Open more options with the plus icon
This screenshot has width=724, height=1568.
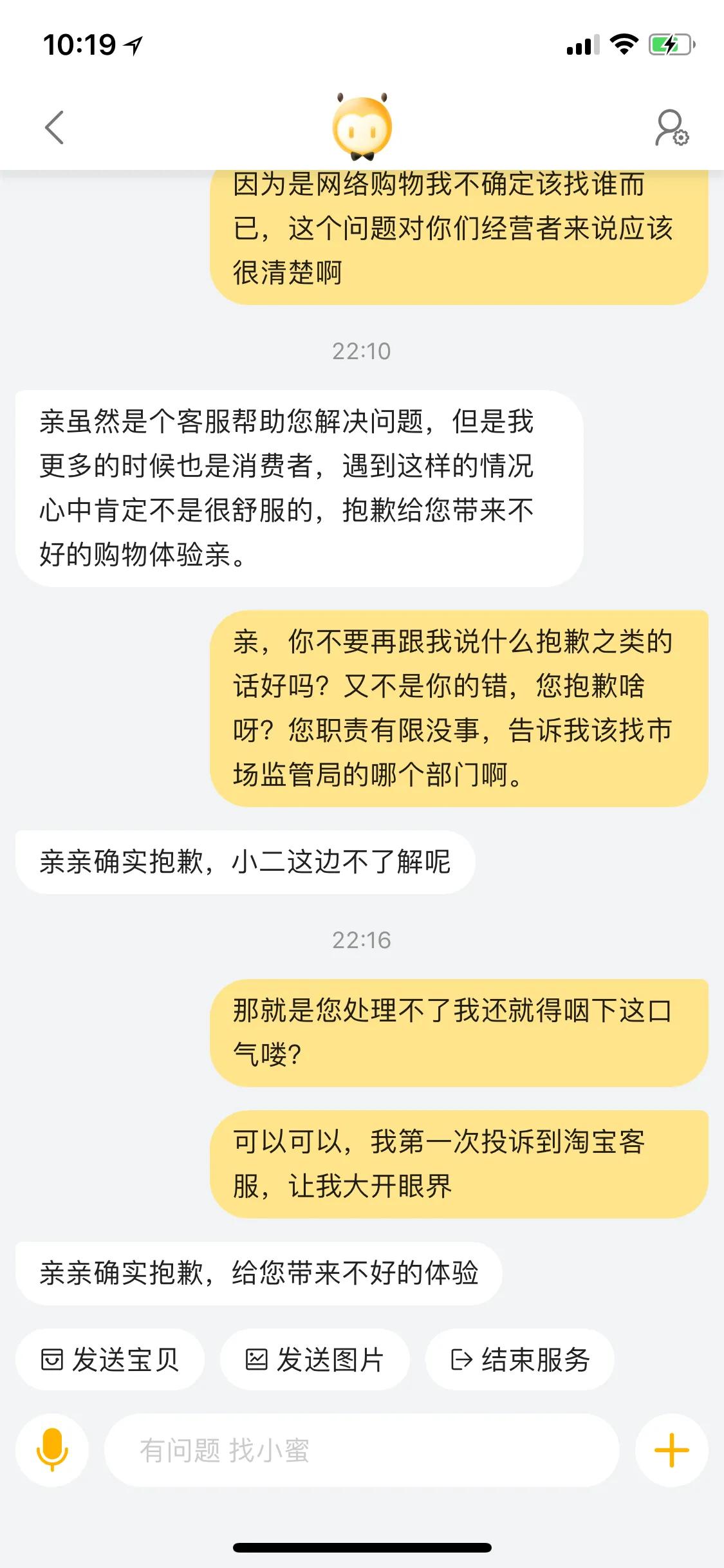click(672, 1450)
